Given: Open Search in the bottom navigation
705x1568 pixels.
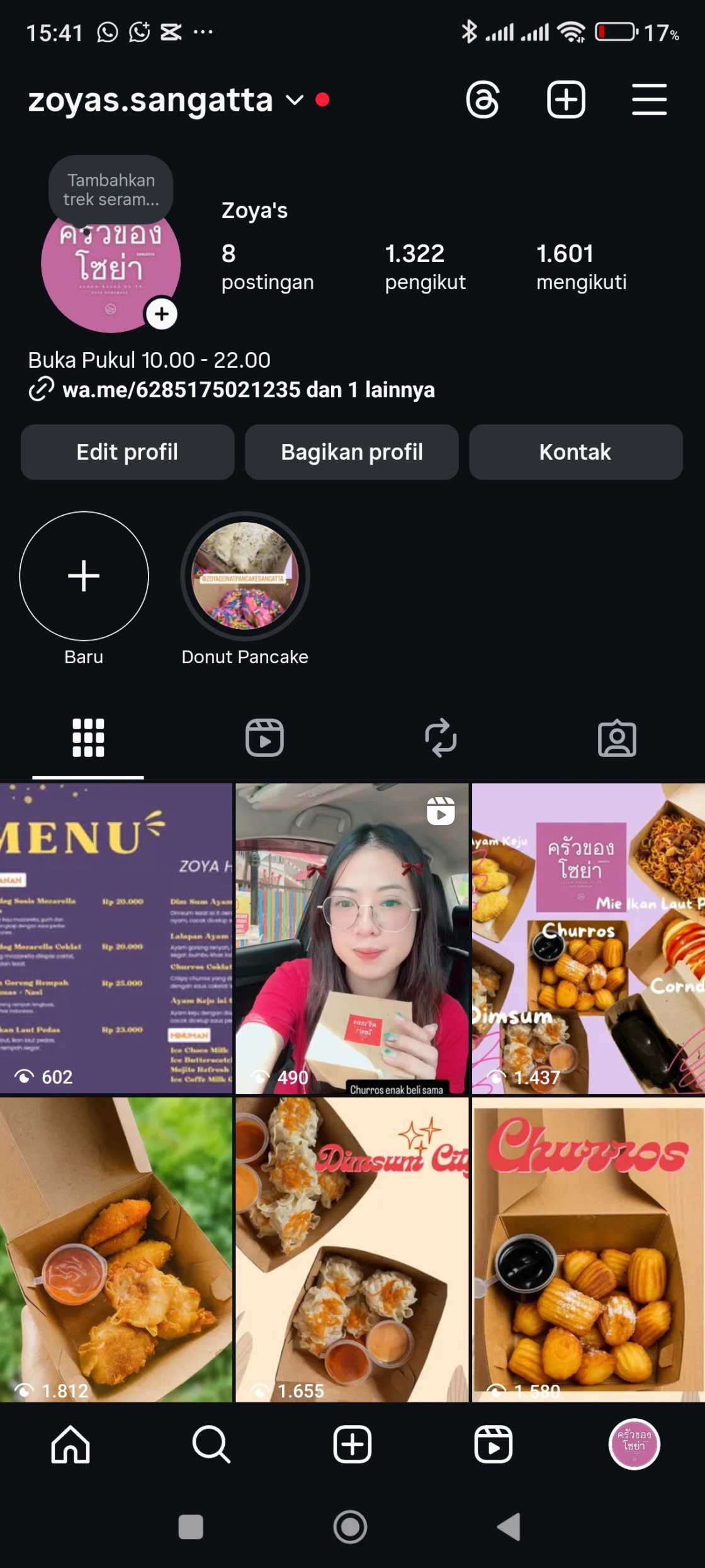Looking at the screenshot, I should (211, 1444).
